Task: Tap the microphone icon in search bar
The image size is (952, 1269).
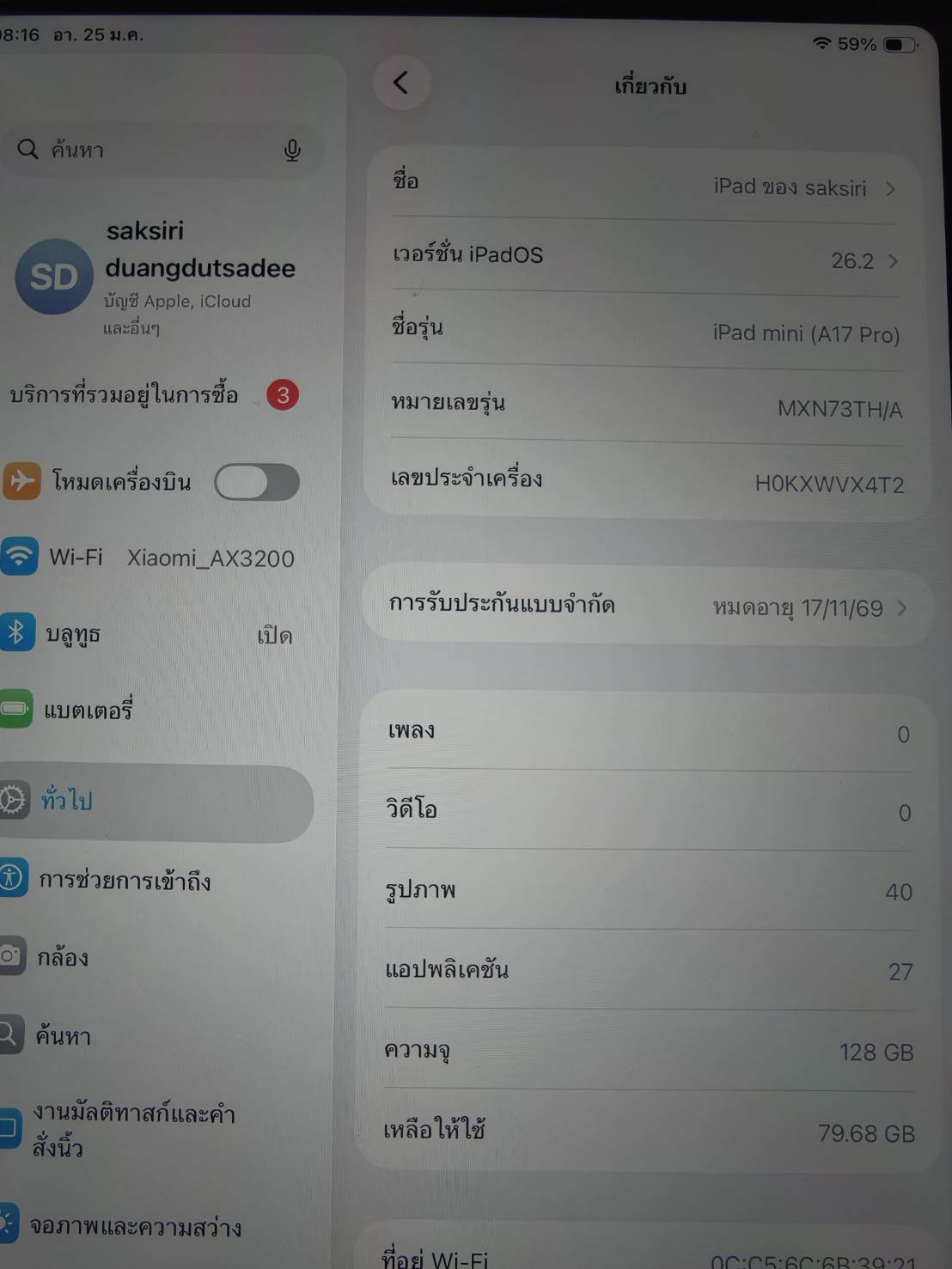Action: [292, 151]
